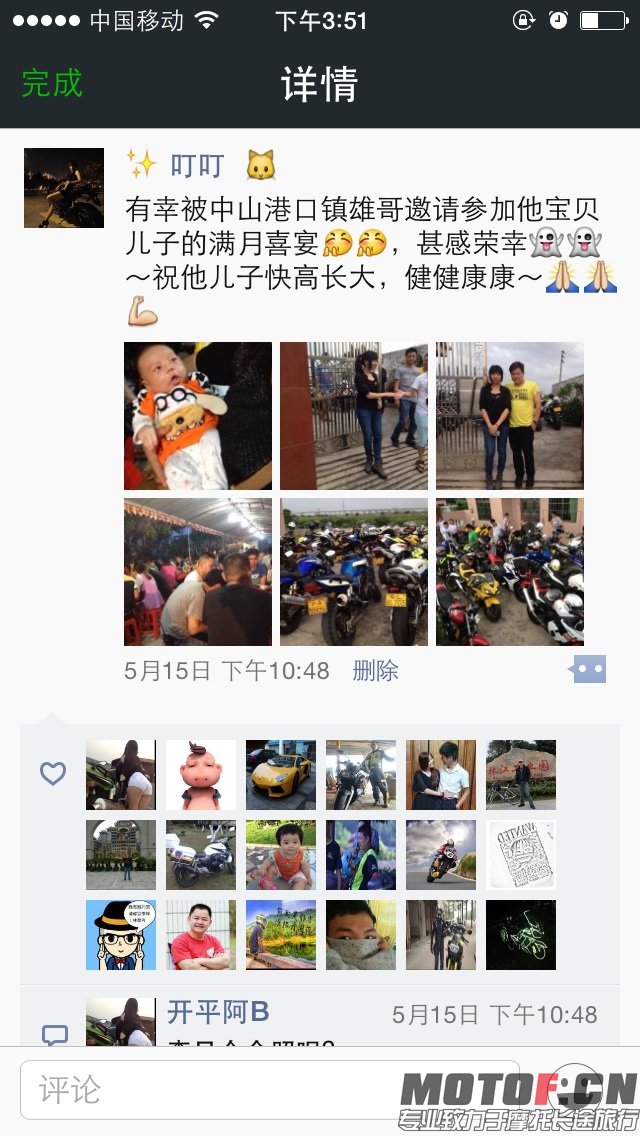Image resolution: width=640 pixels, height=1136 pixels.
Task: Open the photo of the couple at the gate
Action: pos(354,416)
